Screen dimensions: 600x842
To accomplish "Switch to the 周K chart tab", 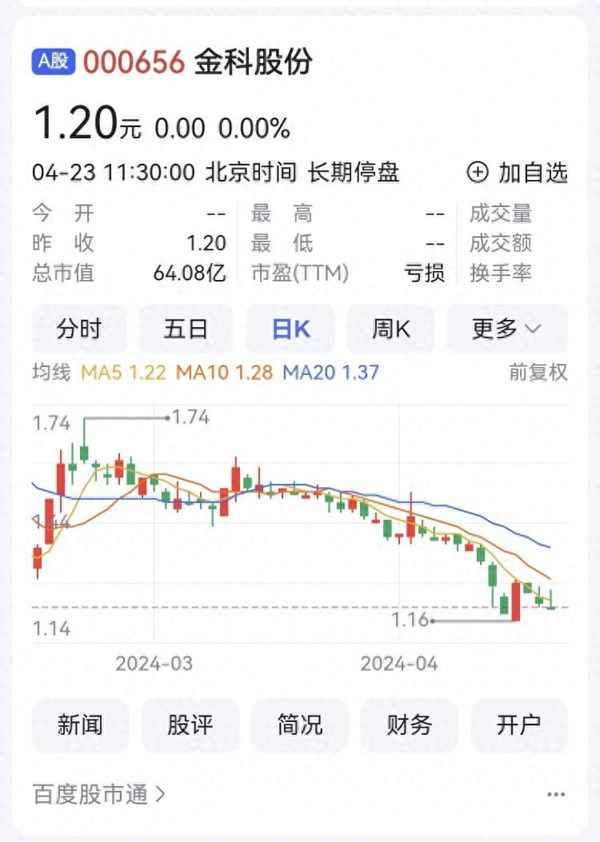I will [391, 328].
